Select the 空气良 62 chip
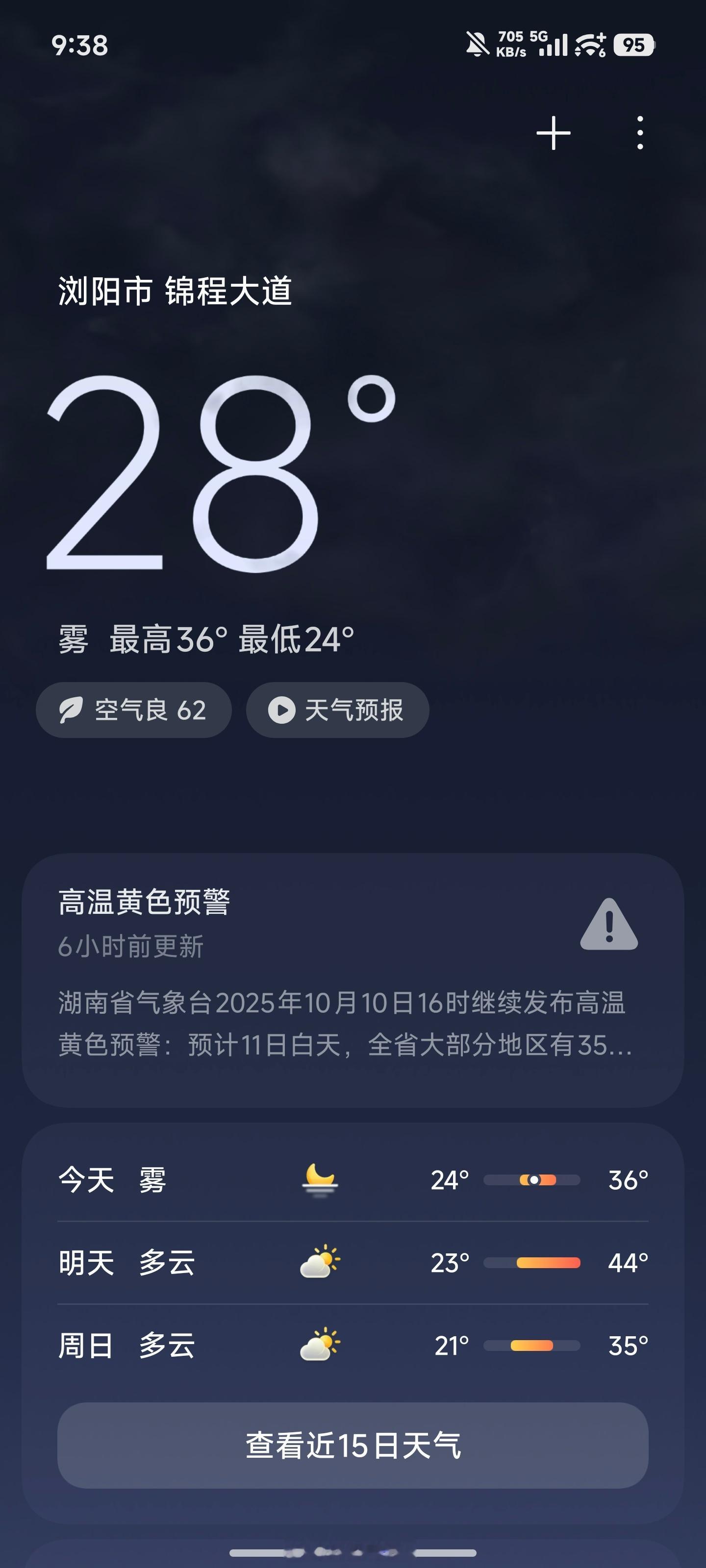This screenshot has height=1568, width=706. point(134,709)
